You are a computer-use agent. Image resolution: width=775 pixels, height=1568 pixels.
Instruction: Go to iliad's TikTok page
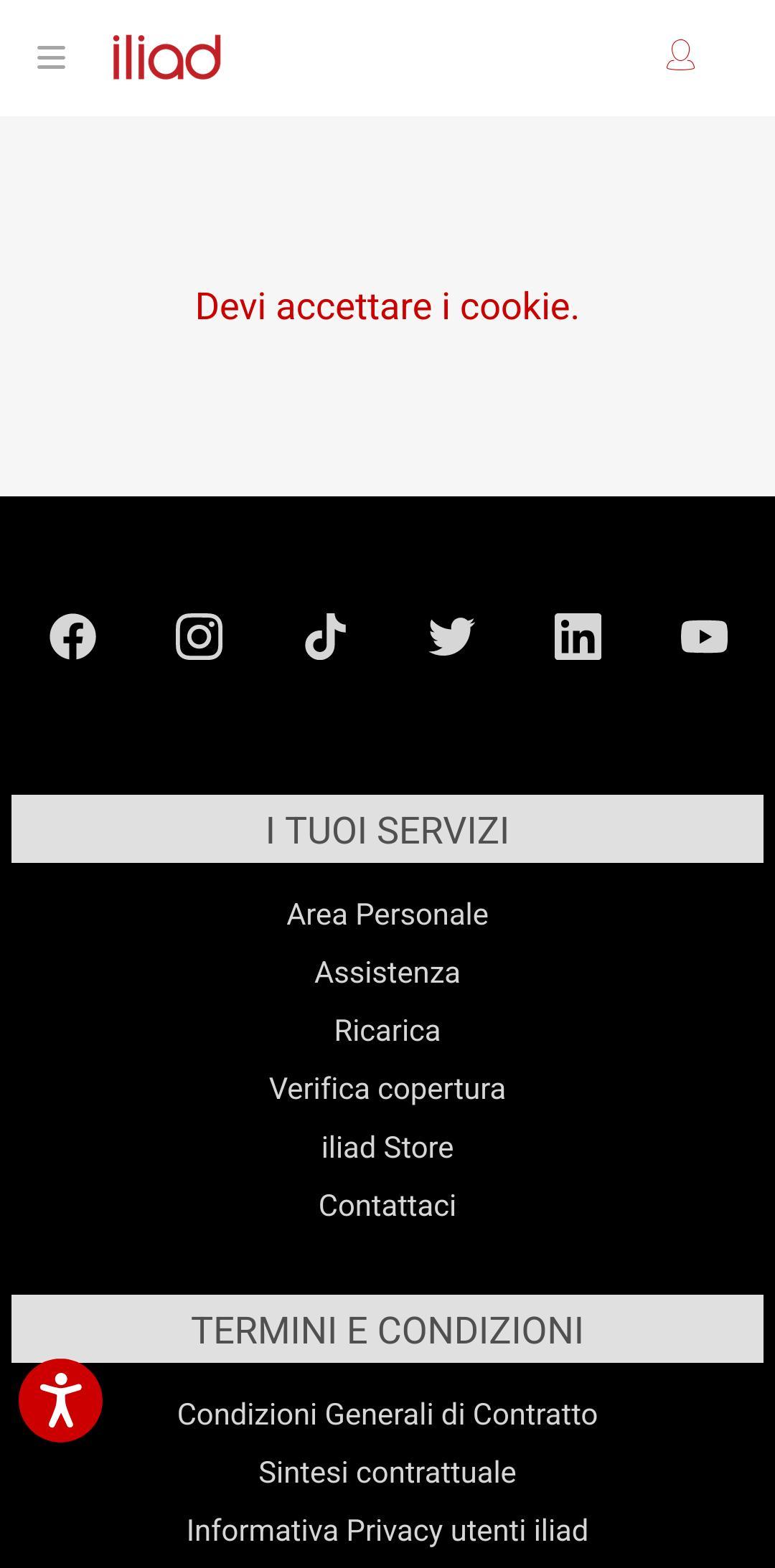[325, 636]
